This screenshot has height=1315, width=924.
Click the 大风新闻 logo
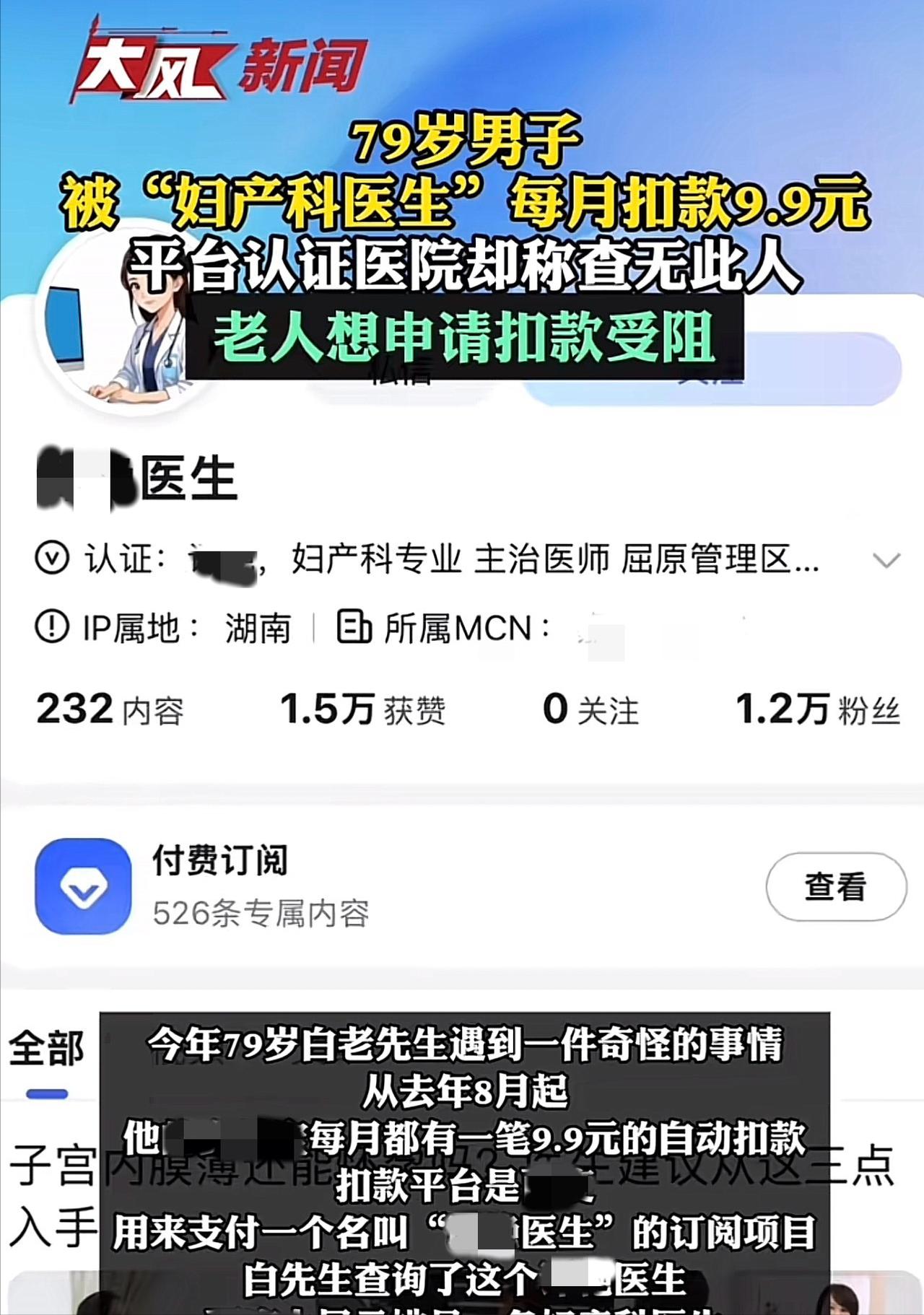[x=217, y=65]
